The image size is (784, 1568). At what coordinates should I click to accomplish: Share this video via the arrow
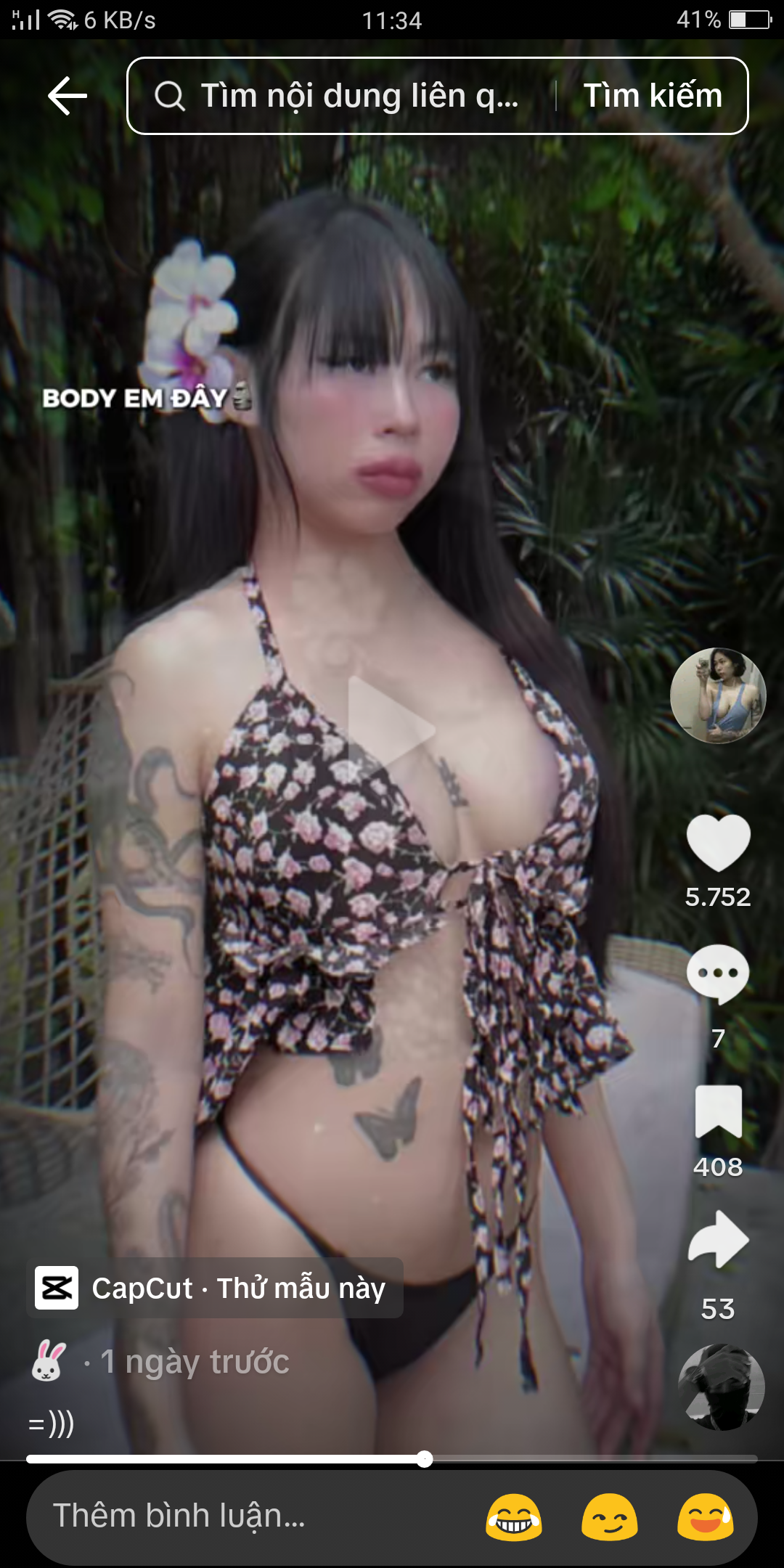tap(718, 1240)
